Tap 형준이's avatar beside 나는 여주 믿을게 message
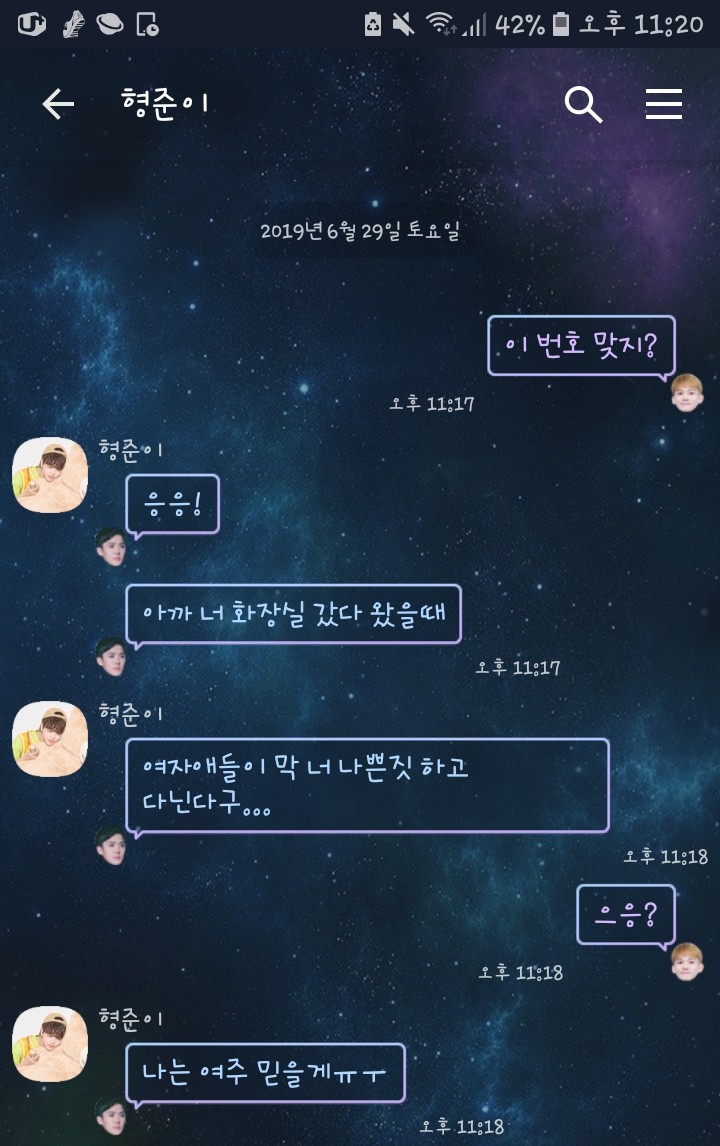Viewport: 720px width, 1146px height. click(x=50, y=1043)
